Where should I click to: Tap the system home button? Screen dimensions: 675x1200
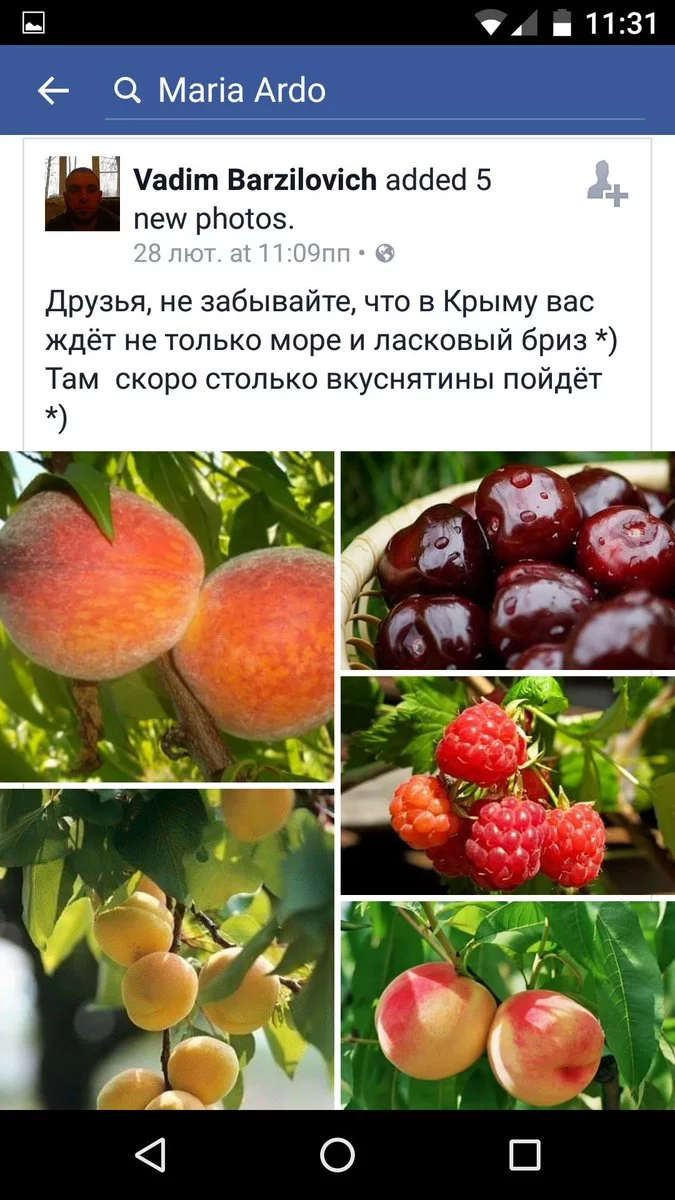(x=337, y=1155)
